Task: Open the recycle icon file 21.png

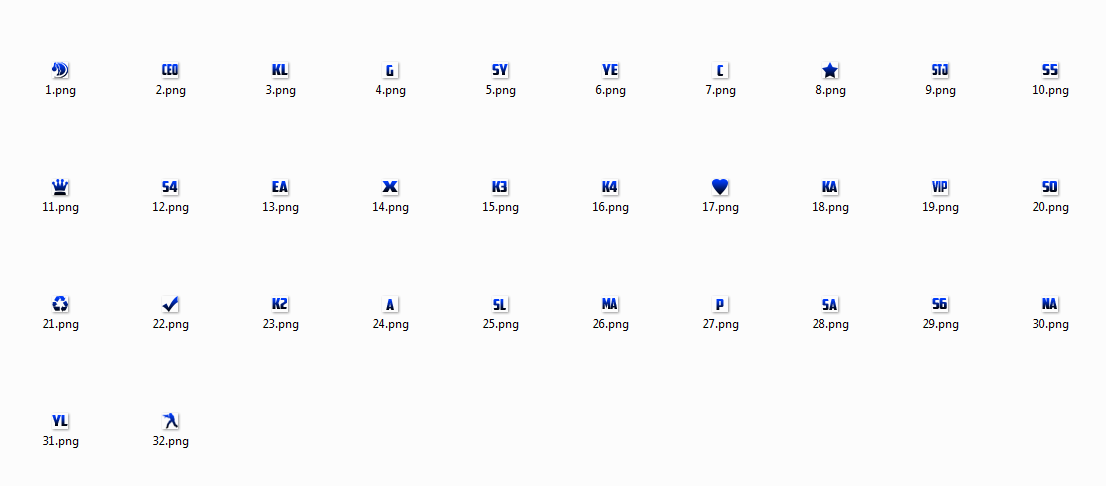Action: tap(60, 305)
